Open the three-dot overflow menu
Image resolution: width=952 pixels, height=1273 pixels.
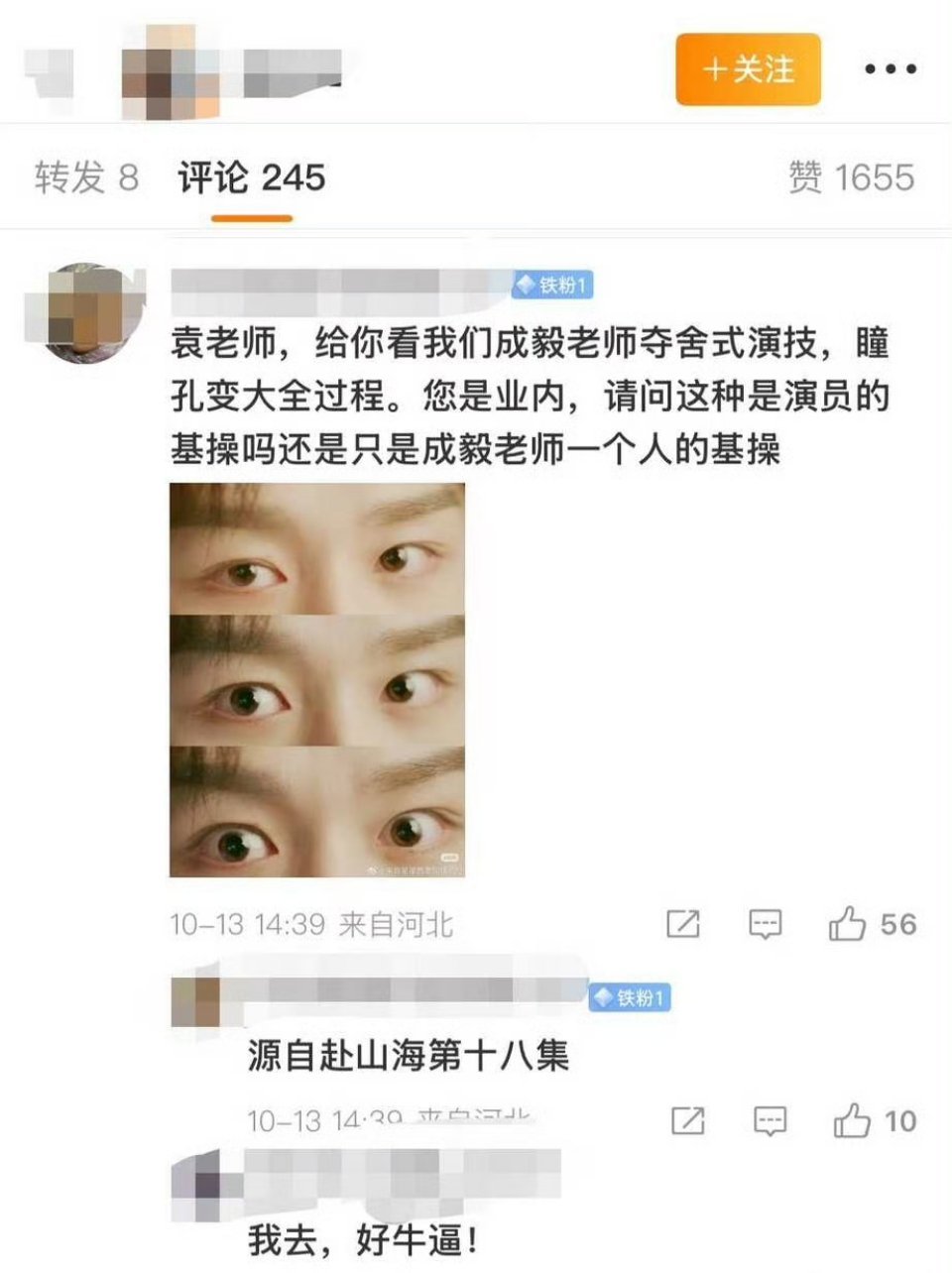891,69
